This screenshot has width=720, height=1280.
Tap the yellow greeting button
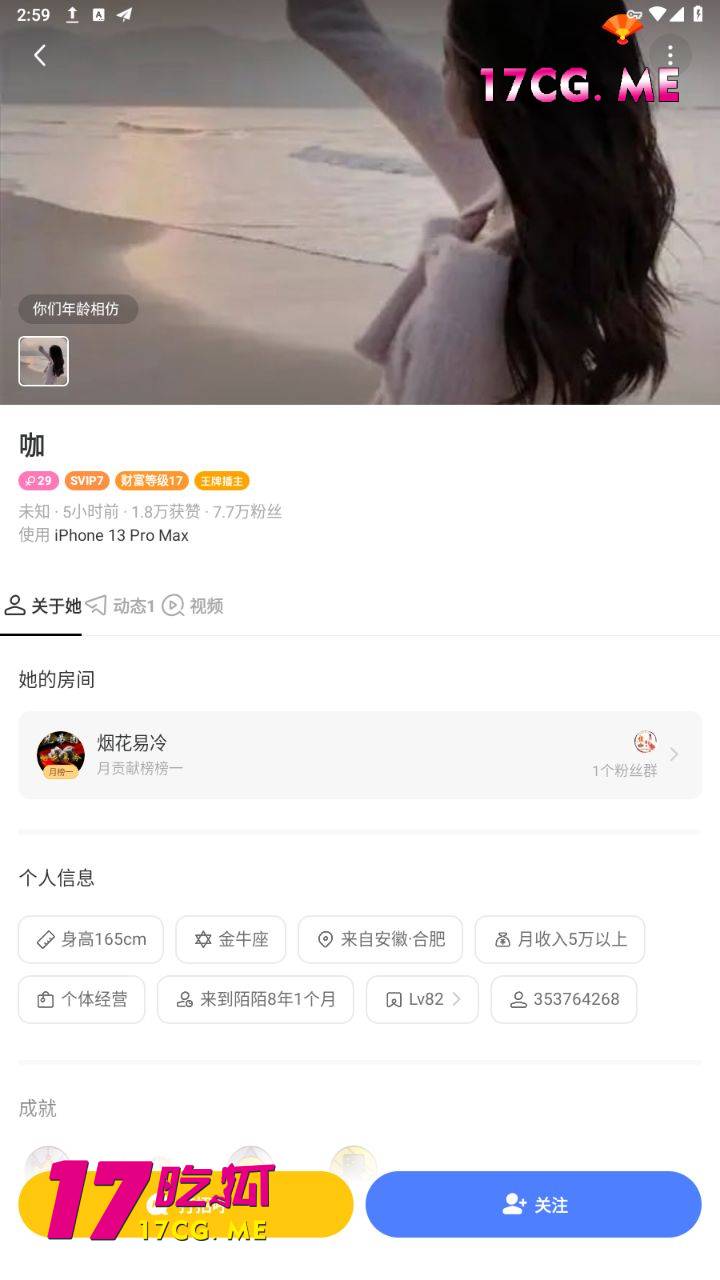(186, 1205)
